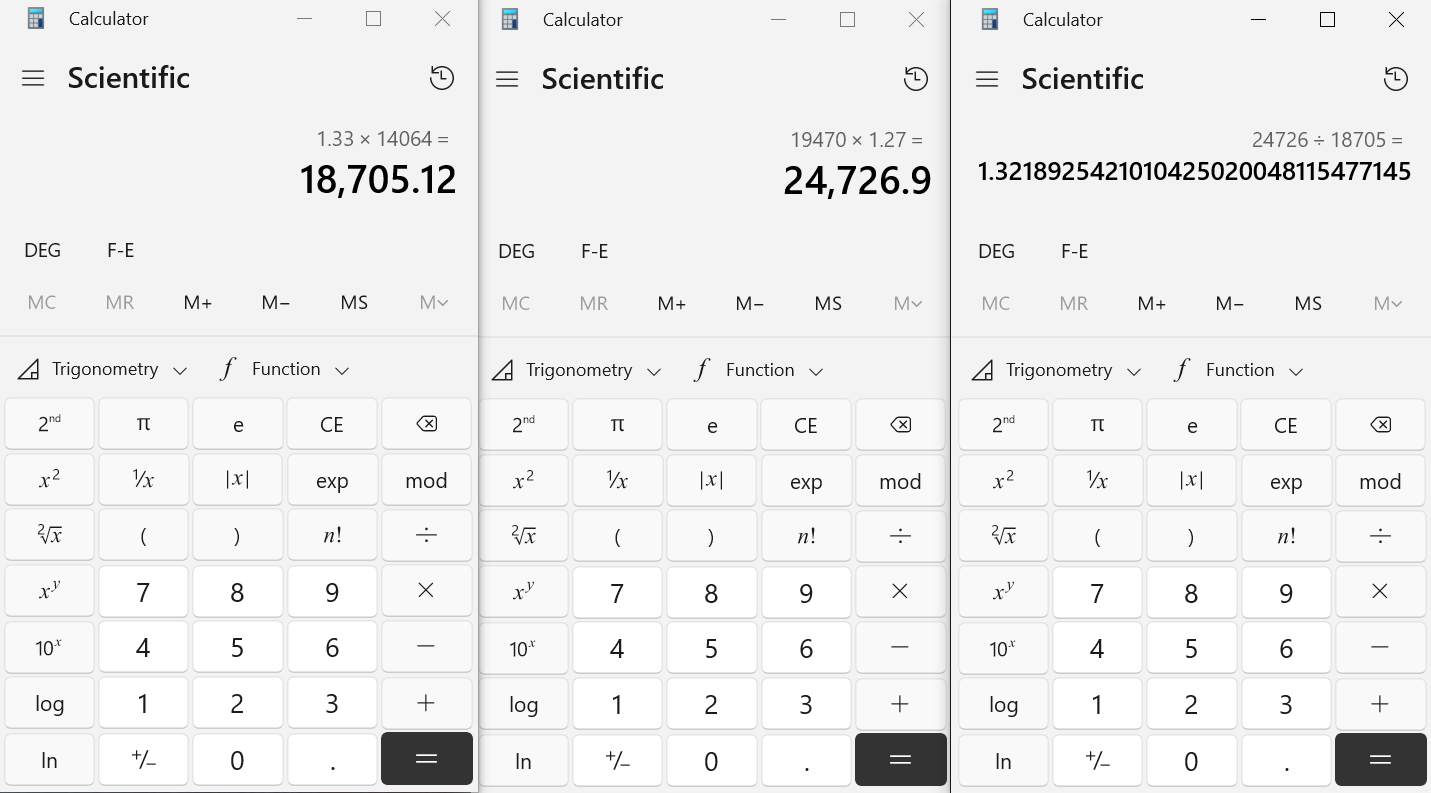Tap M+ in the 24726 ÷ 18705 calculator

click(1152, 303)
